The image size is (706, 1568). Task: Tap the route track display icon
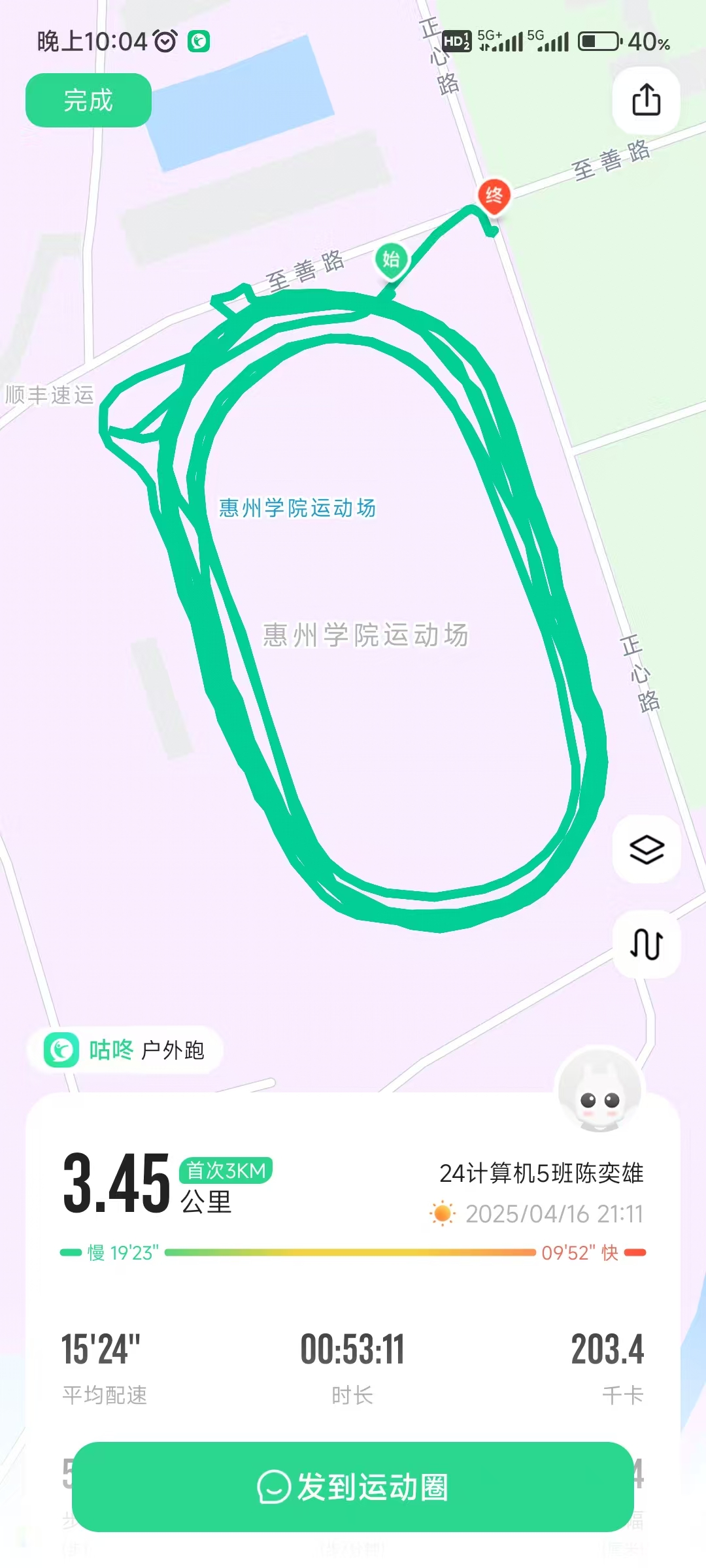point(646,944)
